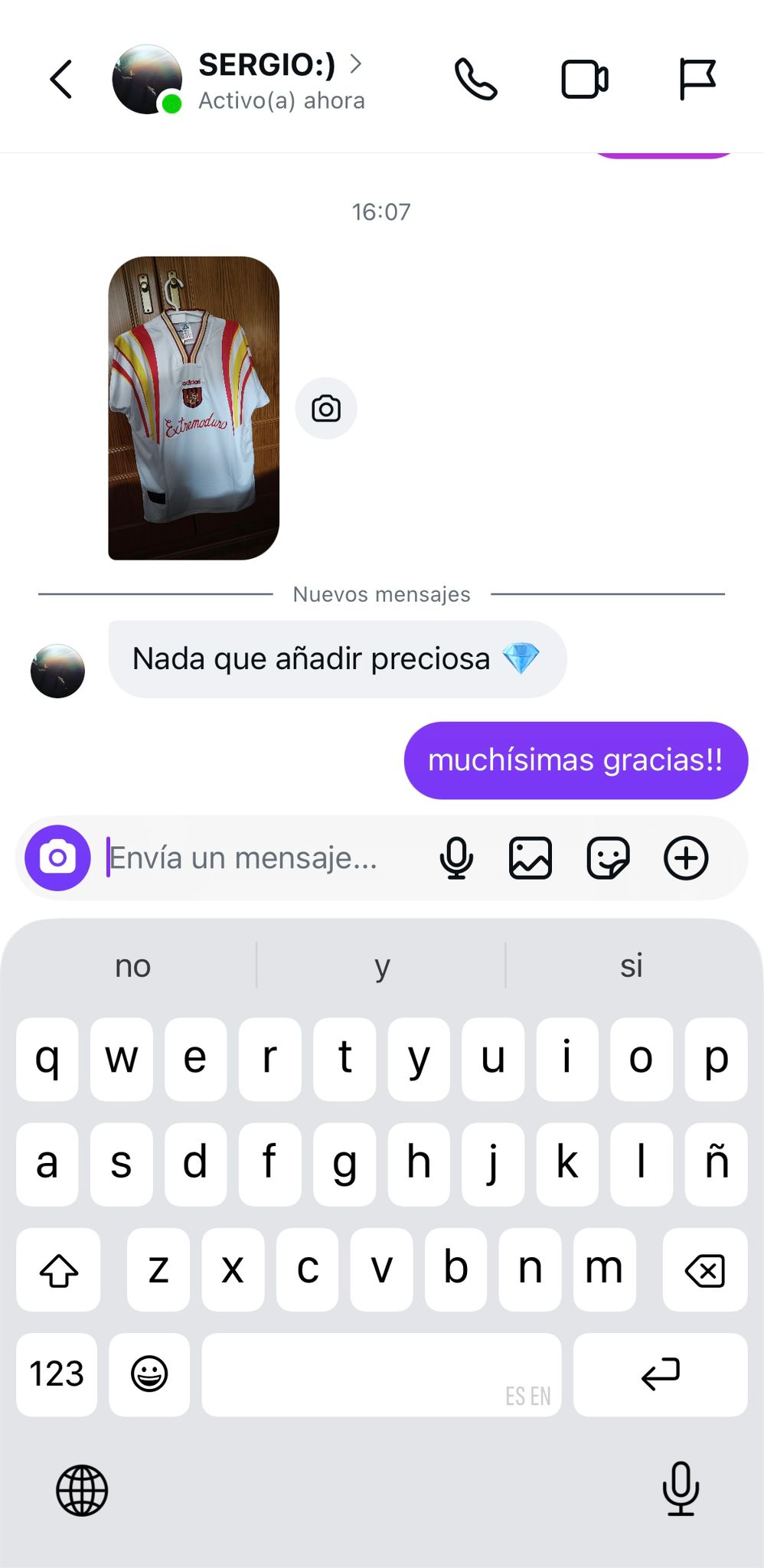The height and width of the screenshot is (1568, 764).
Task: Open the purple camera button
Action: (57, 857)
